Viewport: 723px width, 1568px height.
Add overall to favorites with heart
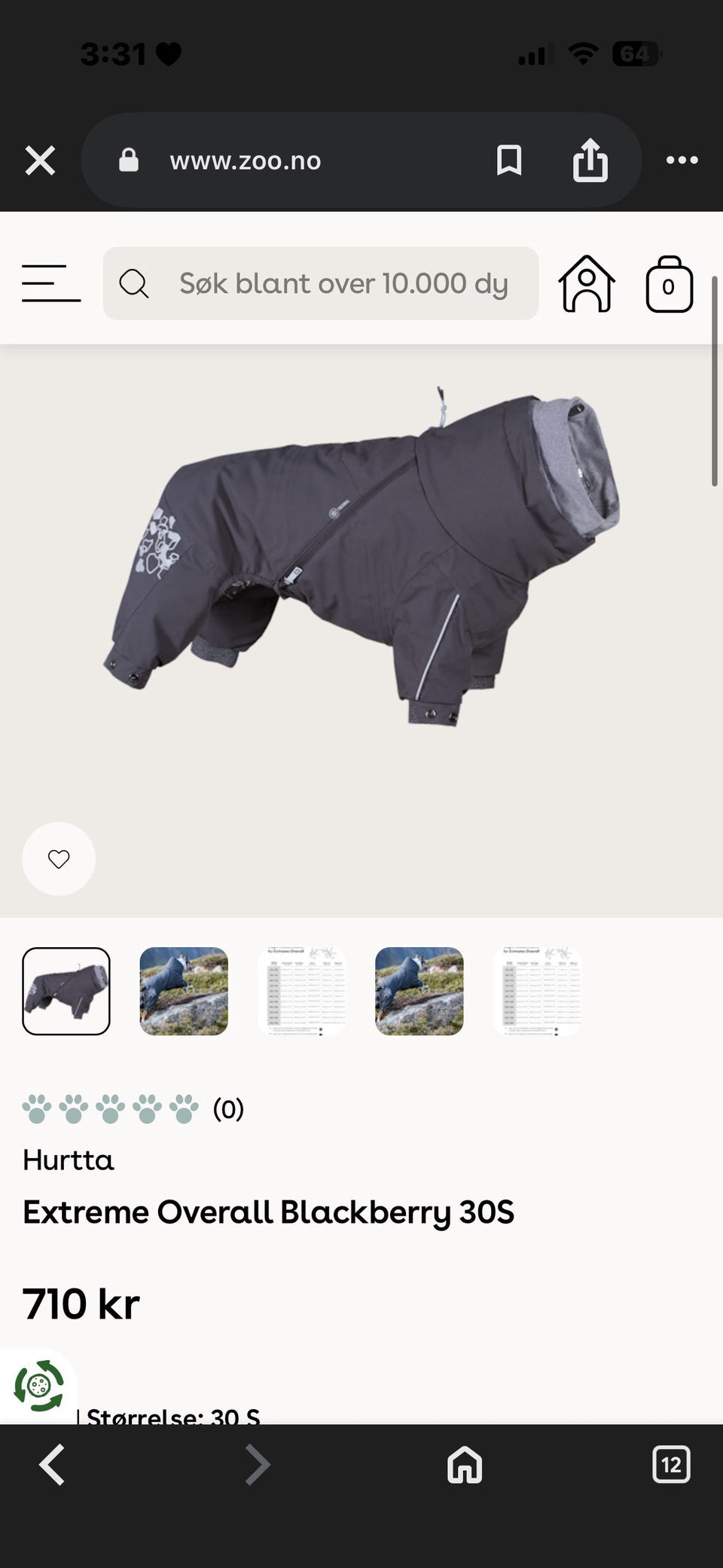(x=59, y=859)
